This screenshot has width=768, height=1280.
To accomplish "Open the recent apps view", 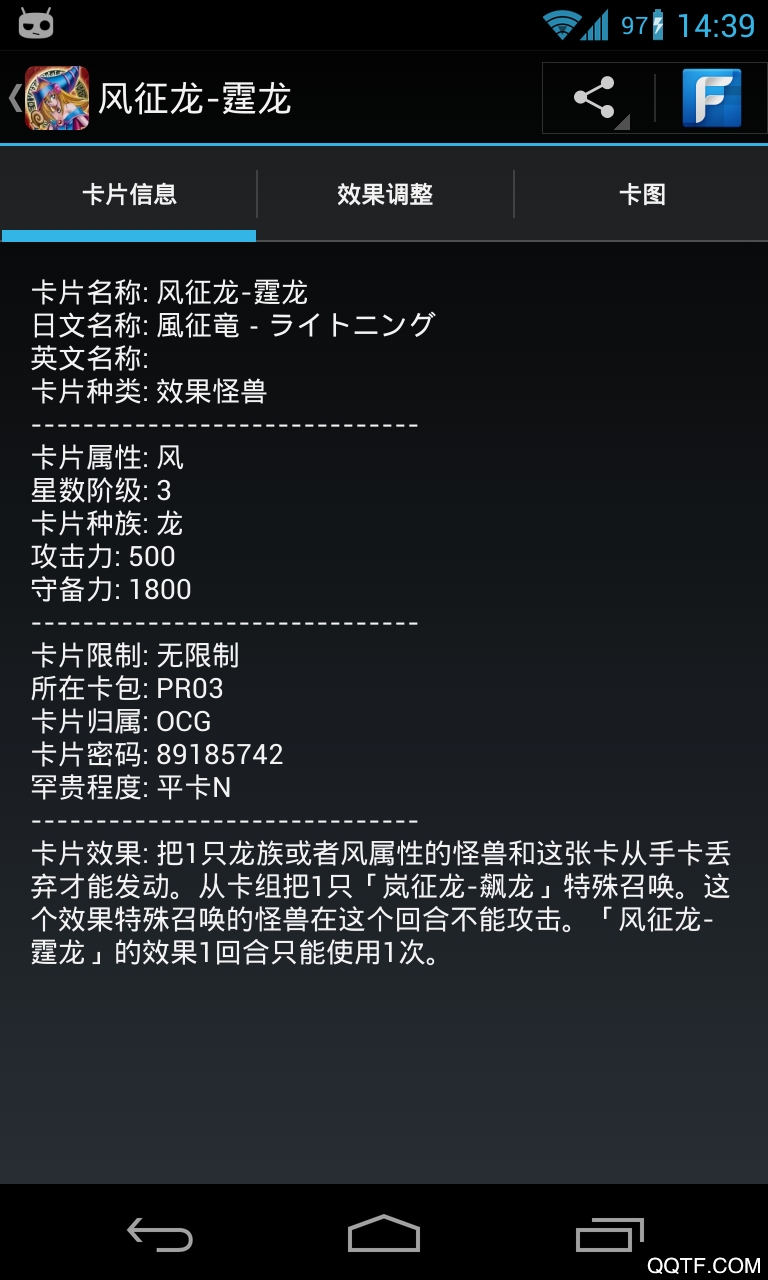I will (x=609, y=1234).
